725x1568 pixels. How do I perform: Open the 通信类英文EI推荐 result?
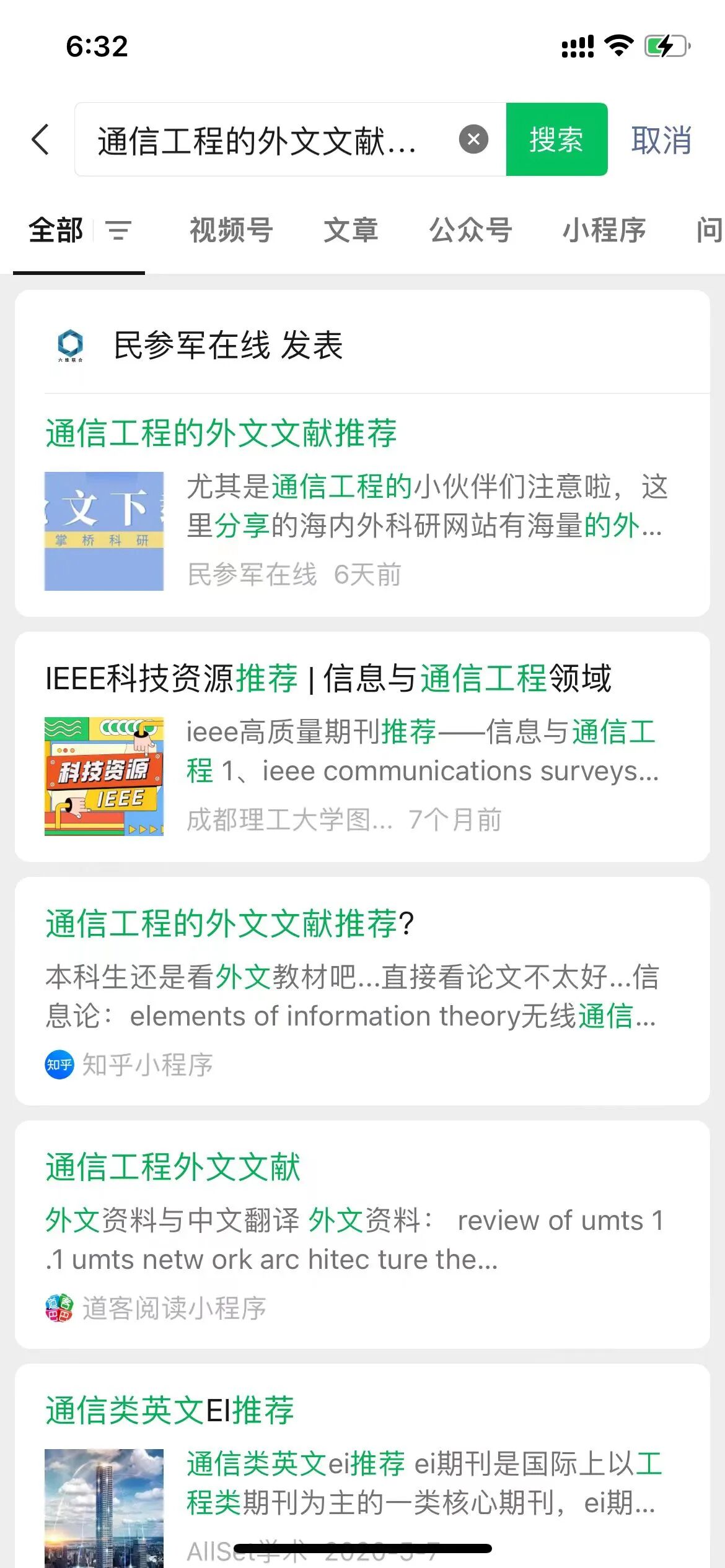[170, 1411]
